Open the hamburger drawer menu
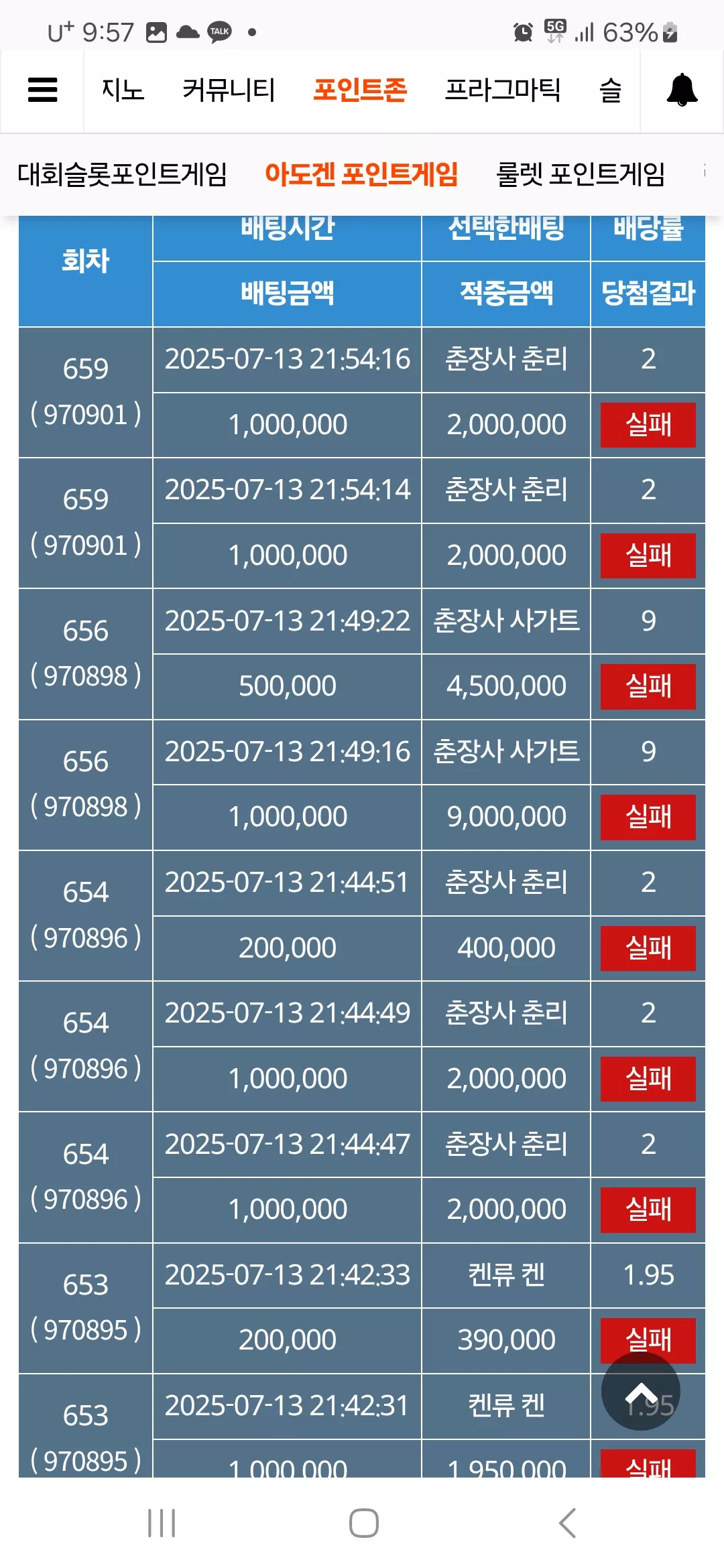 42,90
